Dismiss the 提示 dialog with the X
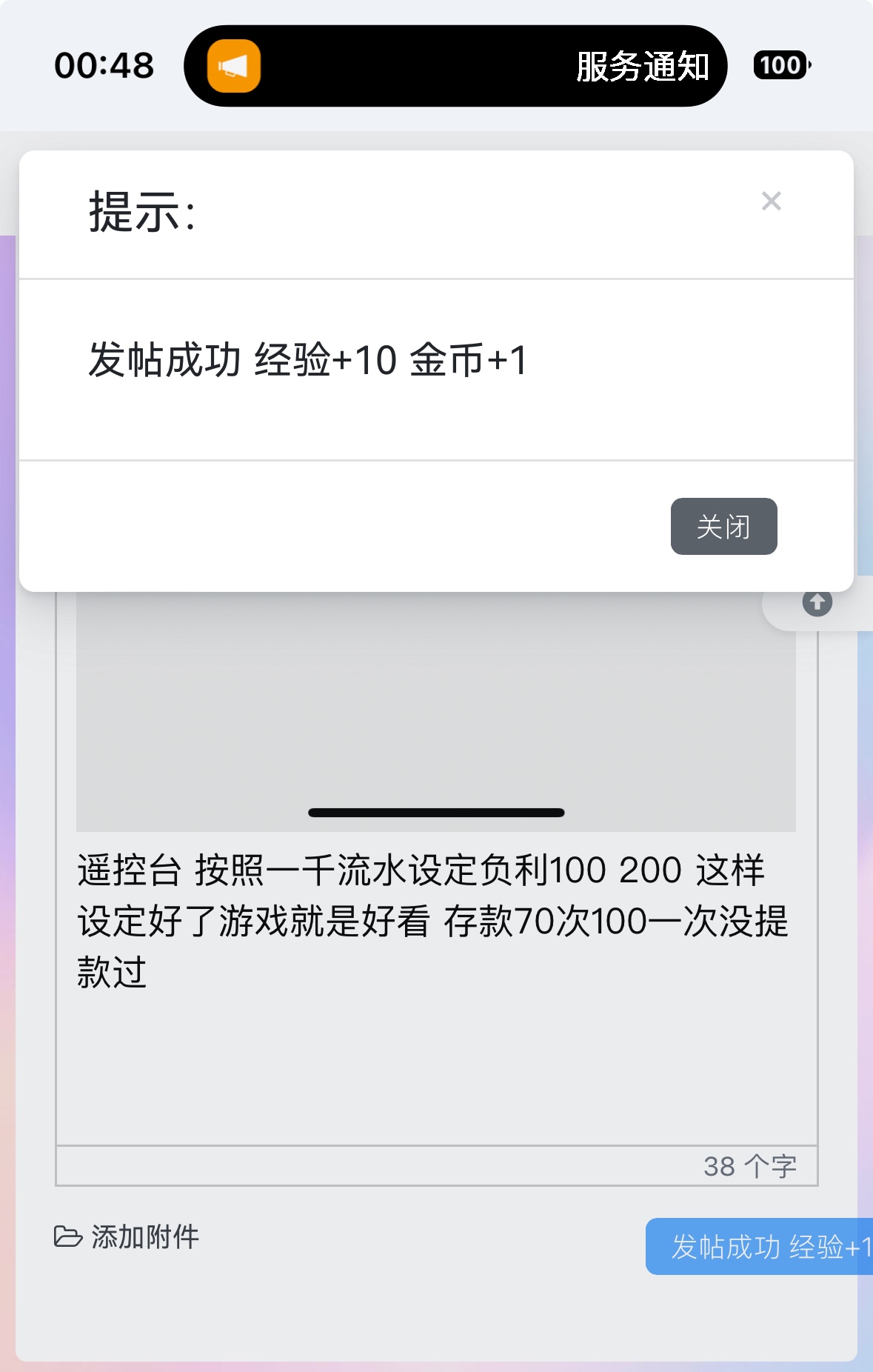 click(771, 201)
